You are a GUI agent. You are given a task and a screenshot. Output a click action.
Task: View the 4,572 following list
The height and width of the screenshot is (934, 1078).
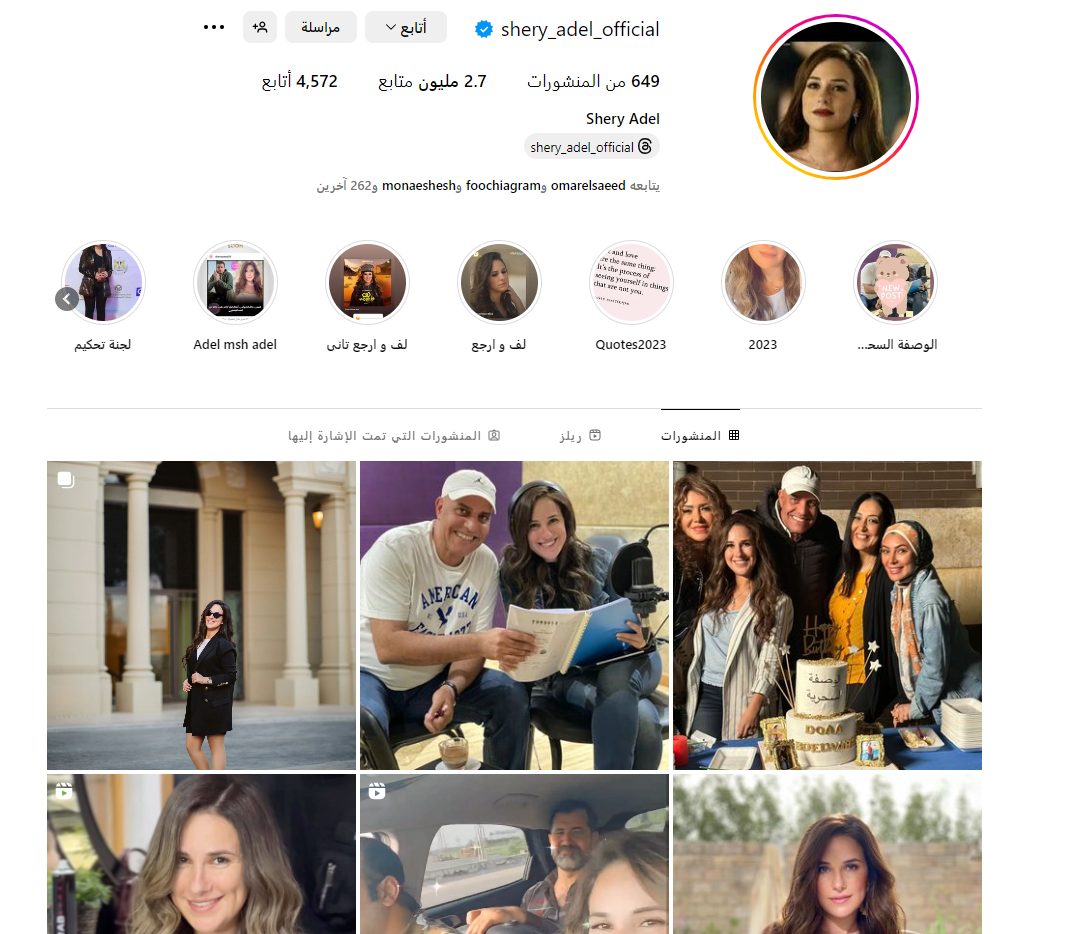(x=300, y=81)
